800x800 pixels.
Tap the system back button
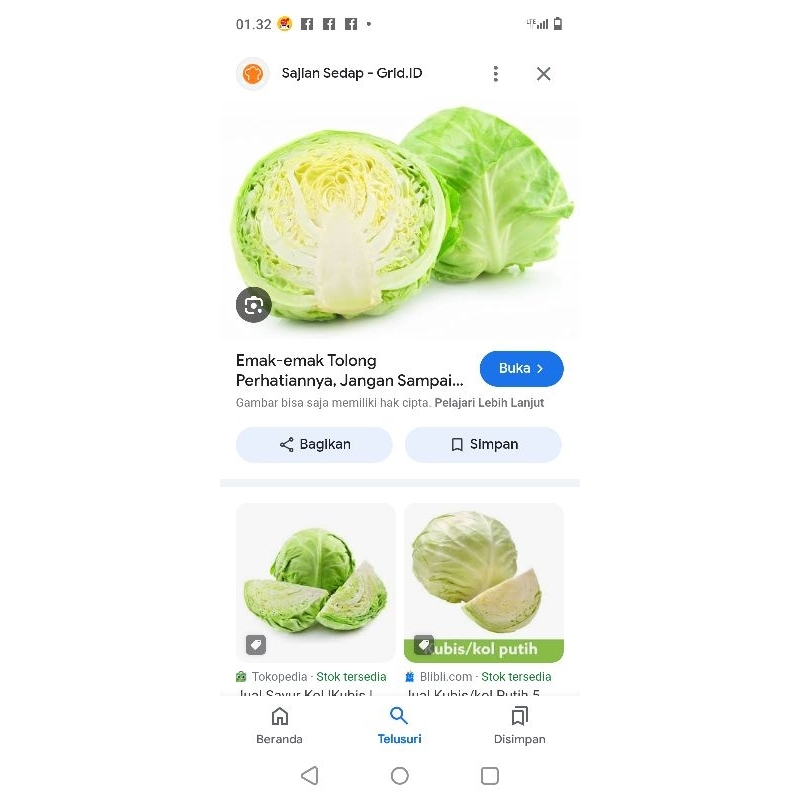310,775
